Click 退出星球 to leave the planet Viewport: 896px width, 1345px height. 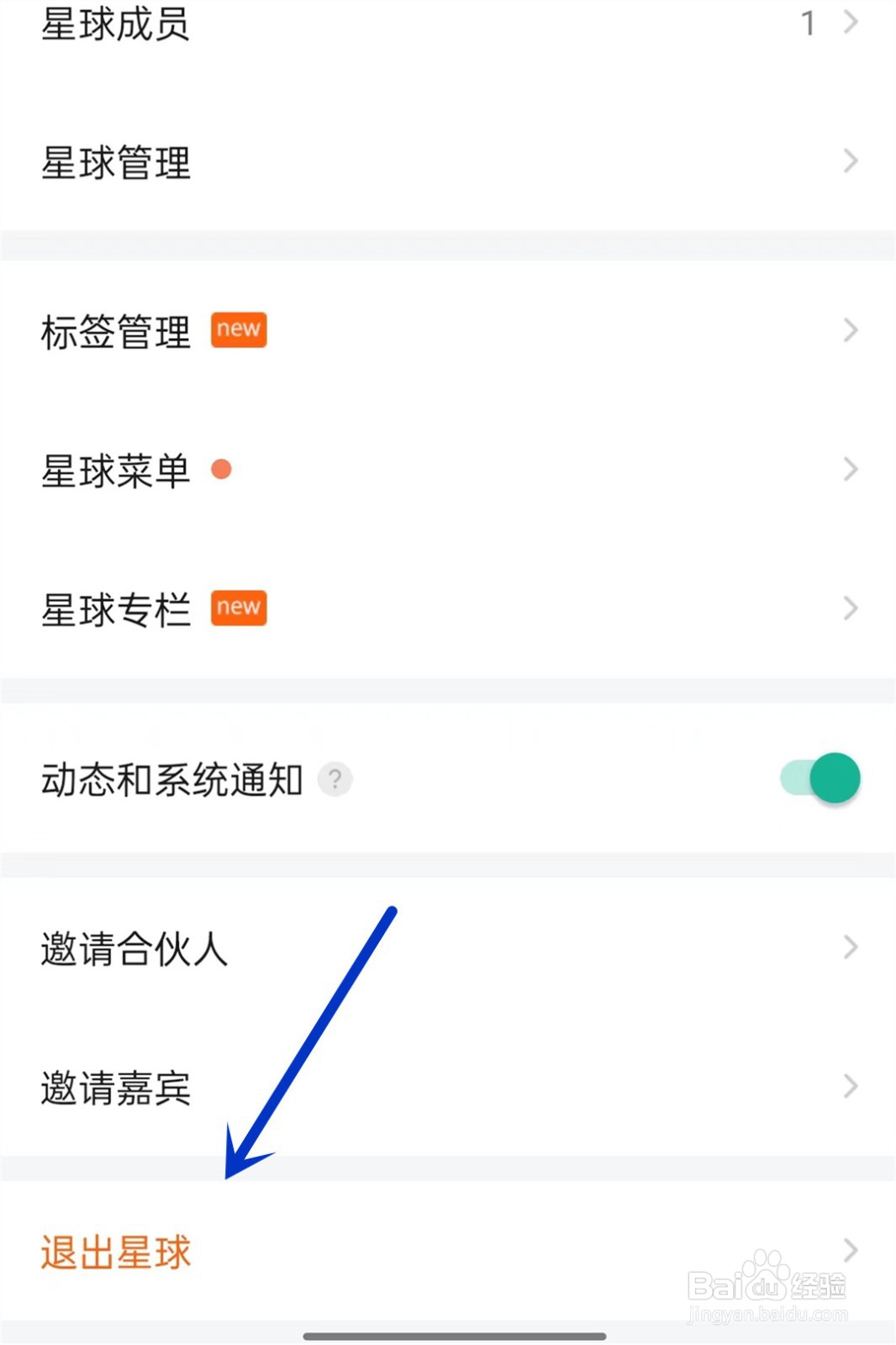pos(115,1252)
